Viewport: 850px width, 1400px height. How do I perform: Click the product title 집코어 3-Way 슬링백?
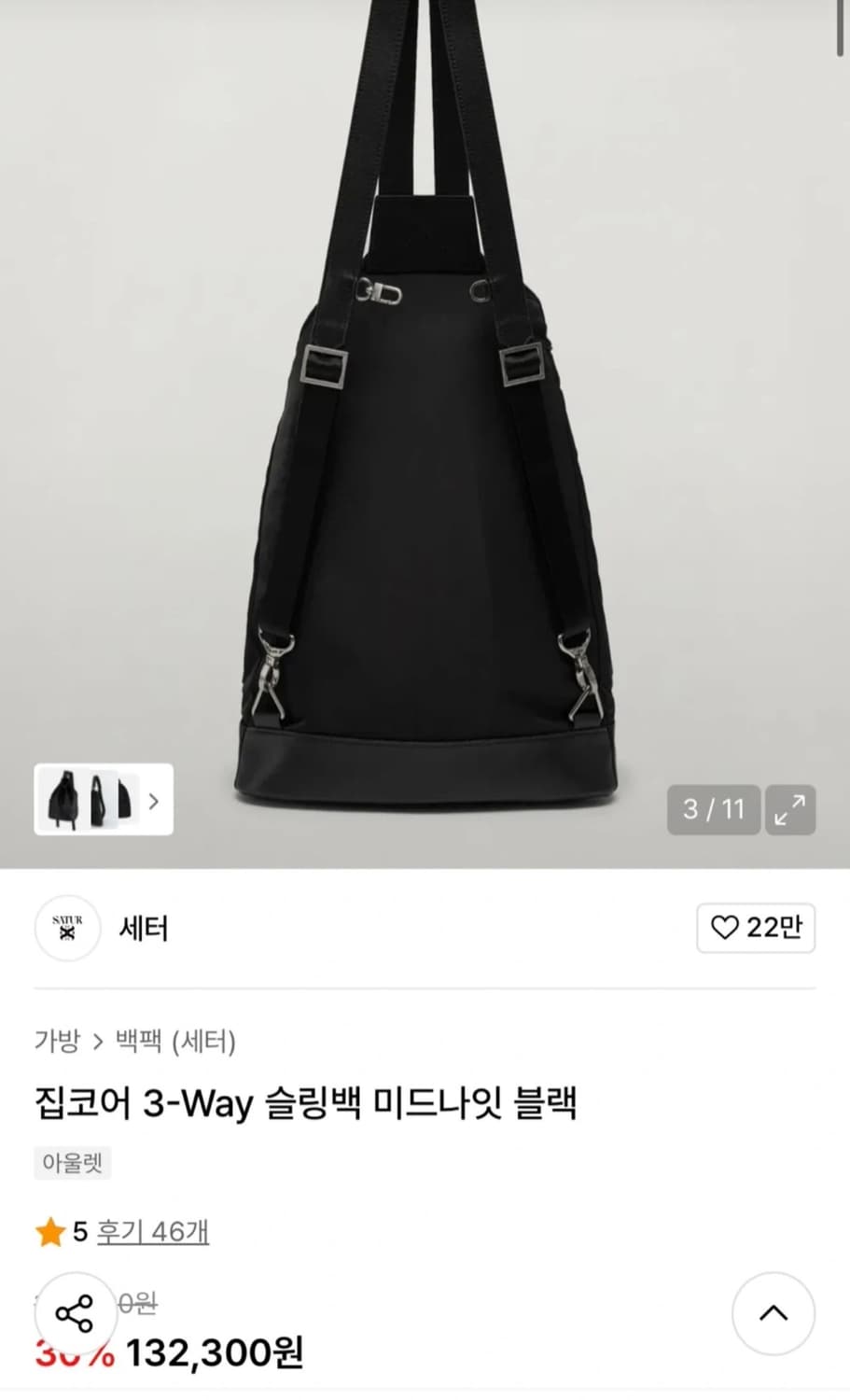coord(308,1103)
